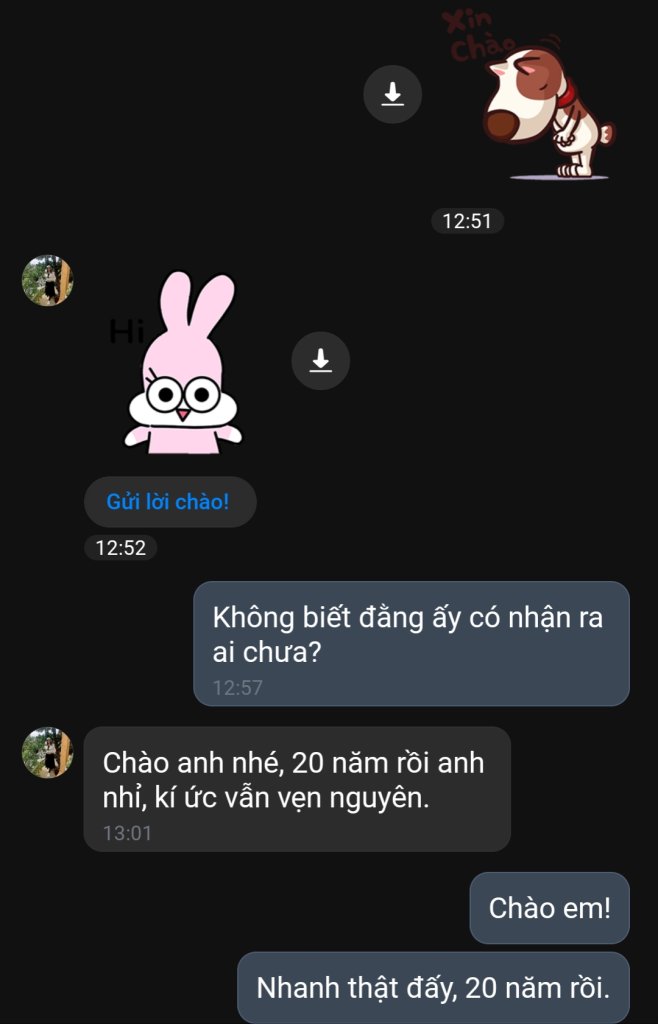
Task: Tap the Gửi lời chào! button
Action: tap(169, 502)
